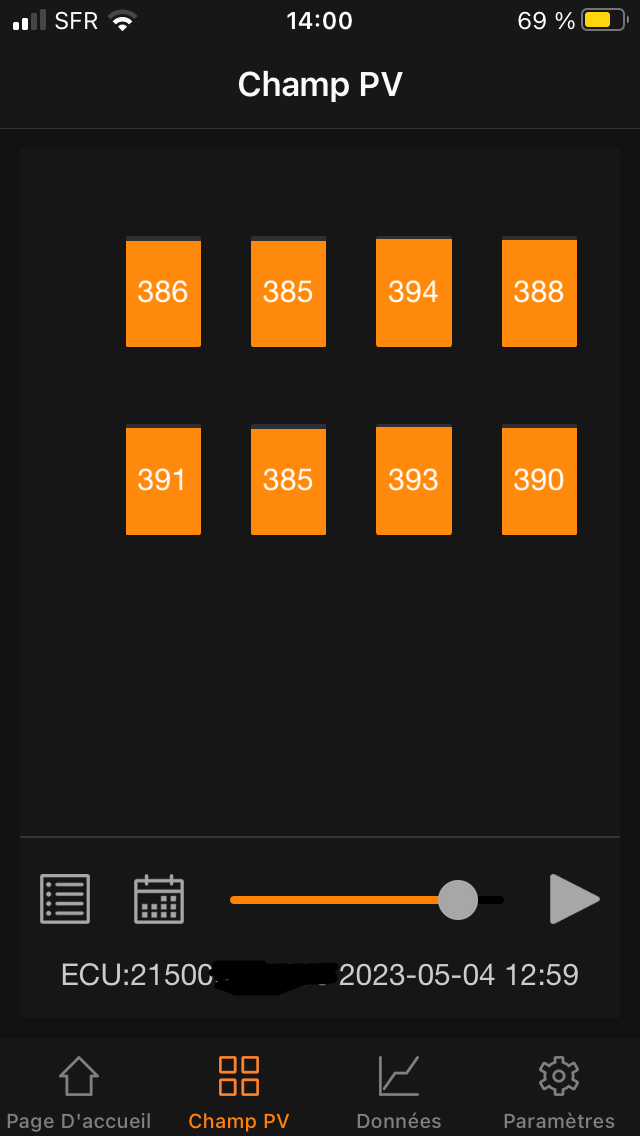The width and height of the screenshot is (640, 1136).
Task: Open the list view icon
Action: (65, 898)
